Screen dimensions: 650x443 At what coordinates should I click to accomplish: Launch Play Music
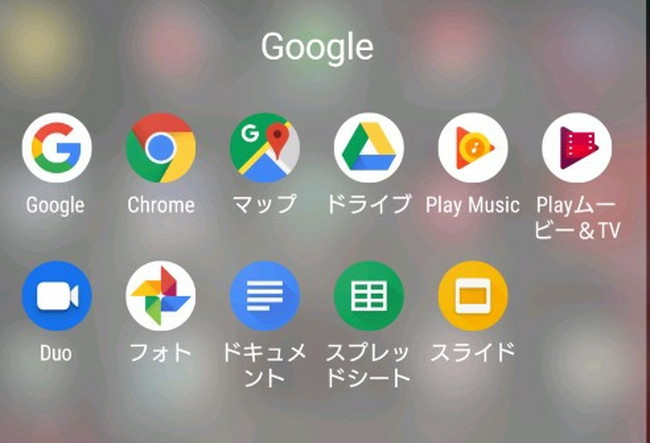click(472, 147)
